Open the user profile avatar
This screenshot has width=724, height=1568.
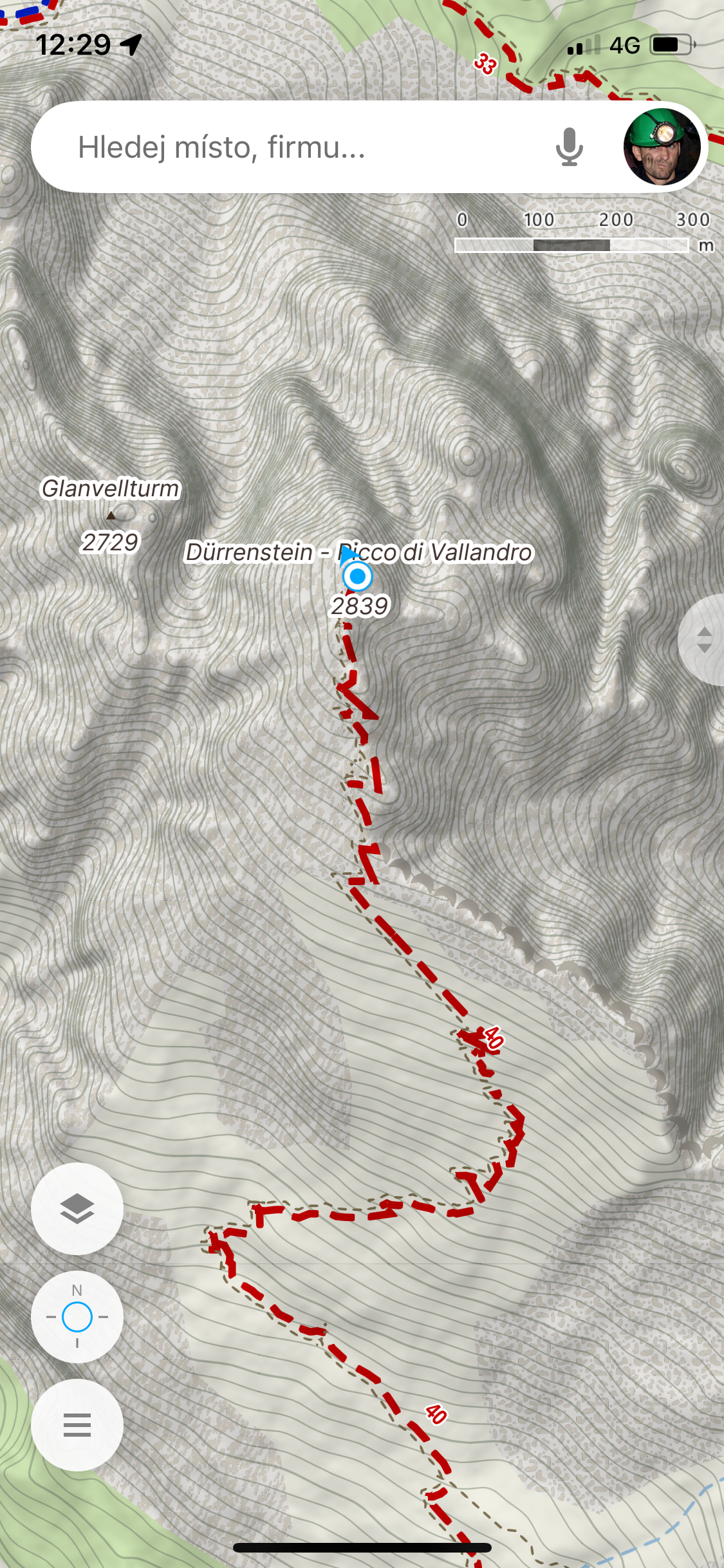pos(662,147)
